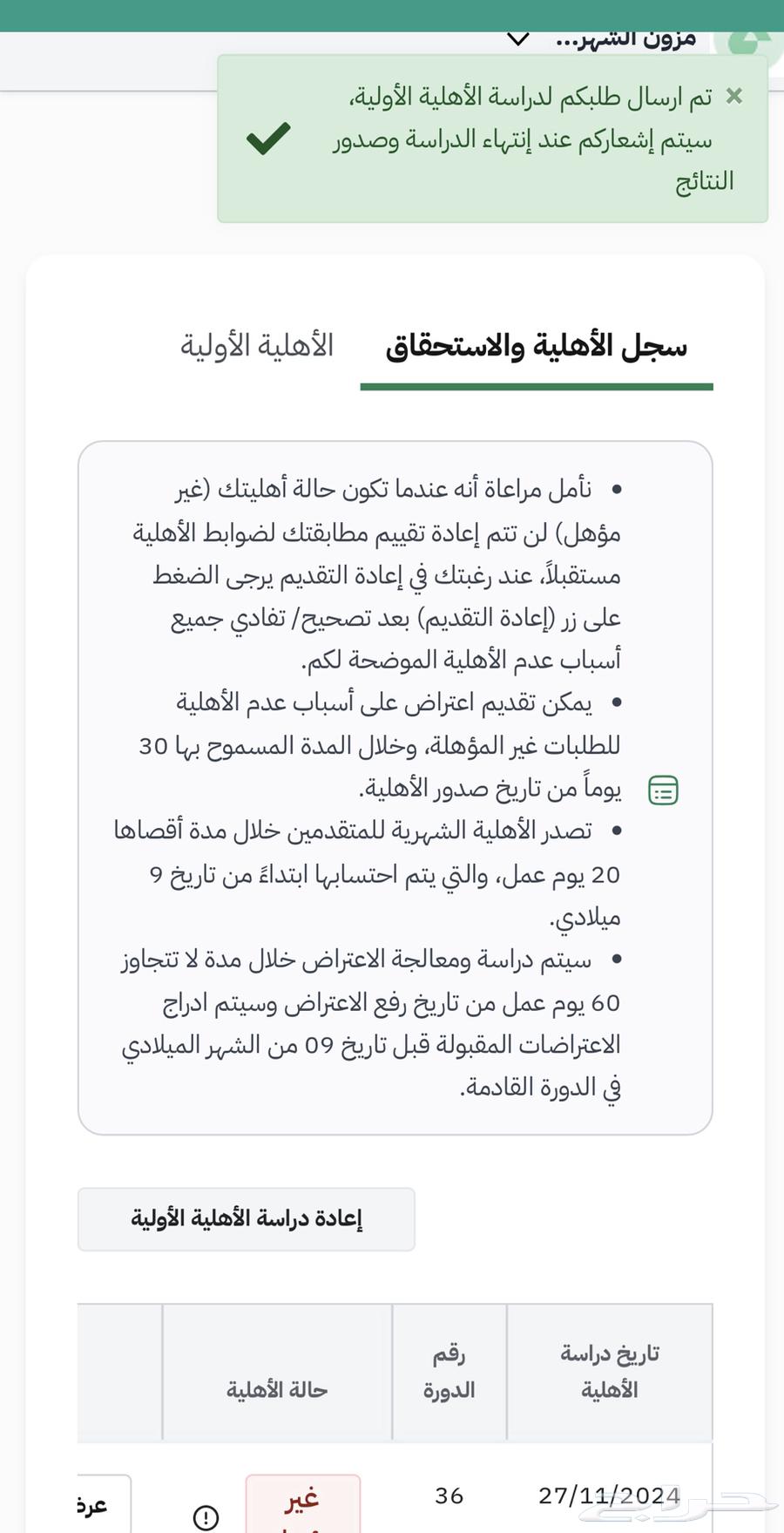Tap the إعادة دراسة الأهلية الأولية button

tap(247, 1218)
